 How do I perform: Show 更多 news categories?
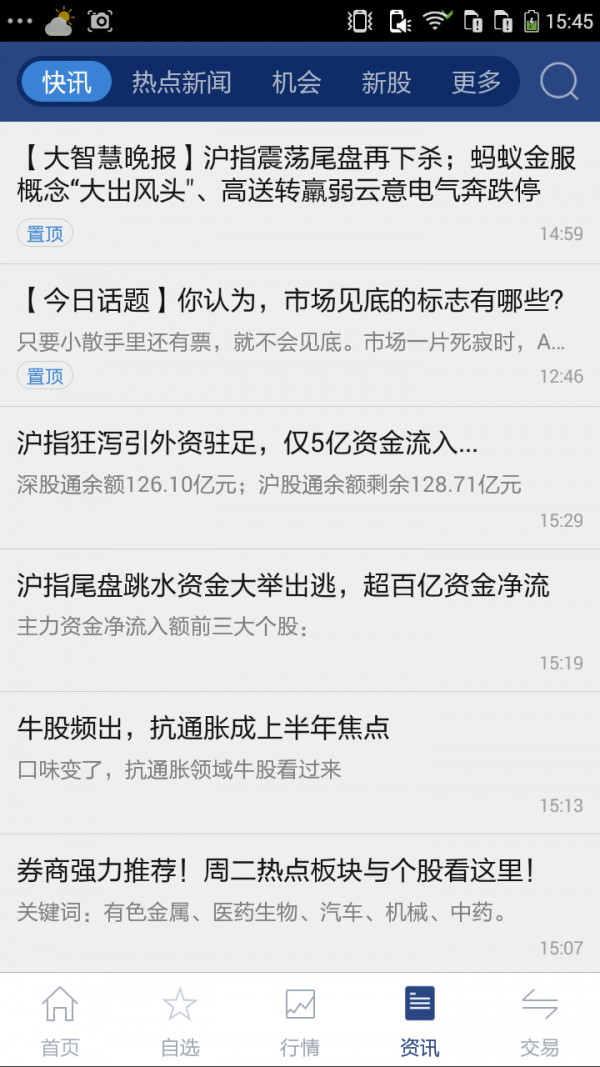coord(476,82)
